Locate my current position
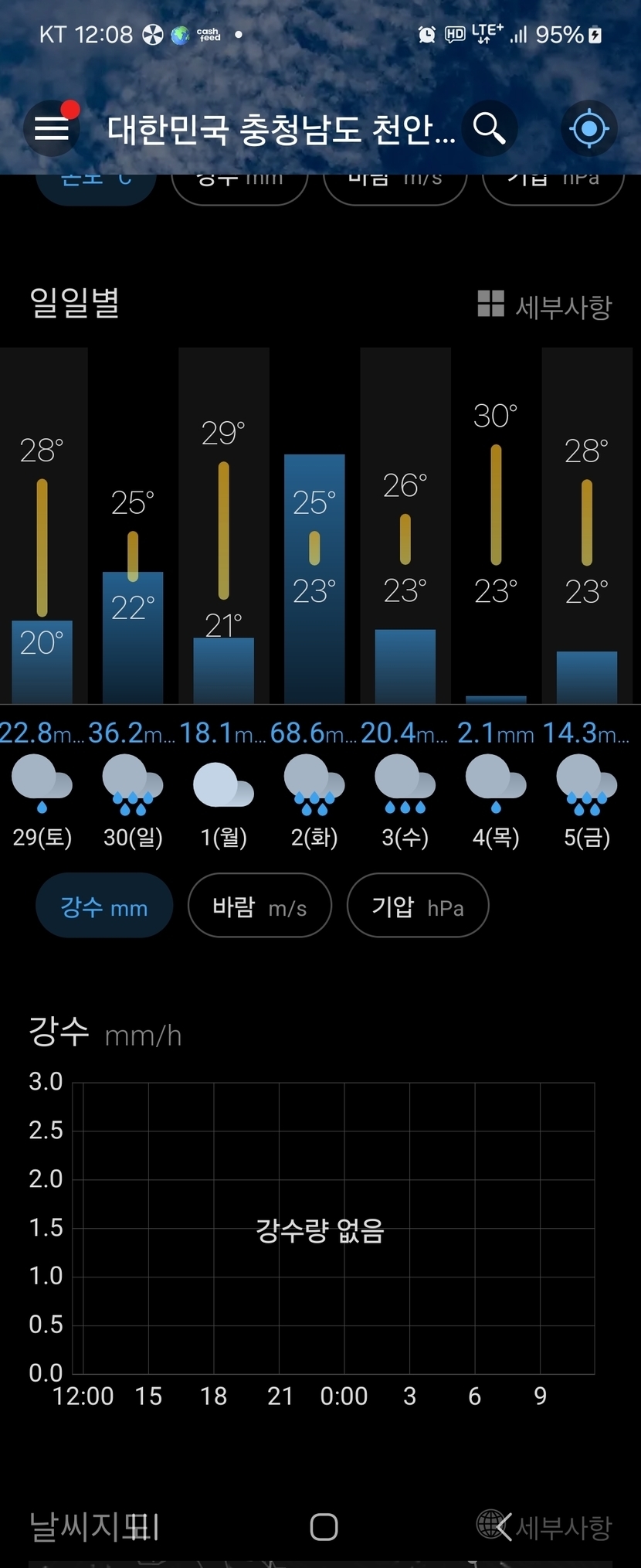The width and height of the screenshot is (641, 1568). 589,128
